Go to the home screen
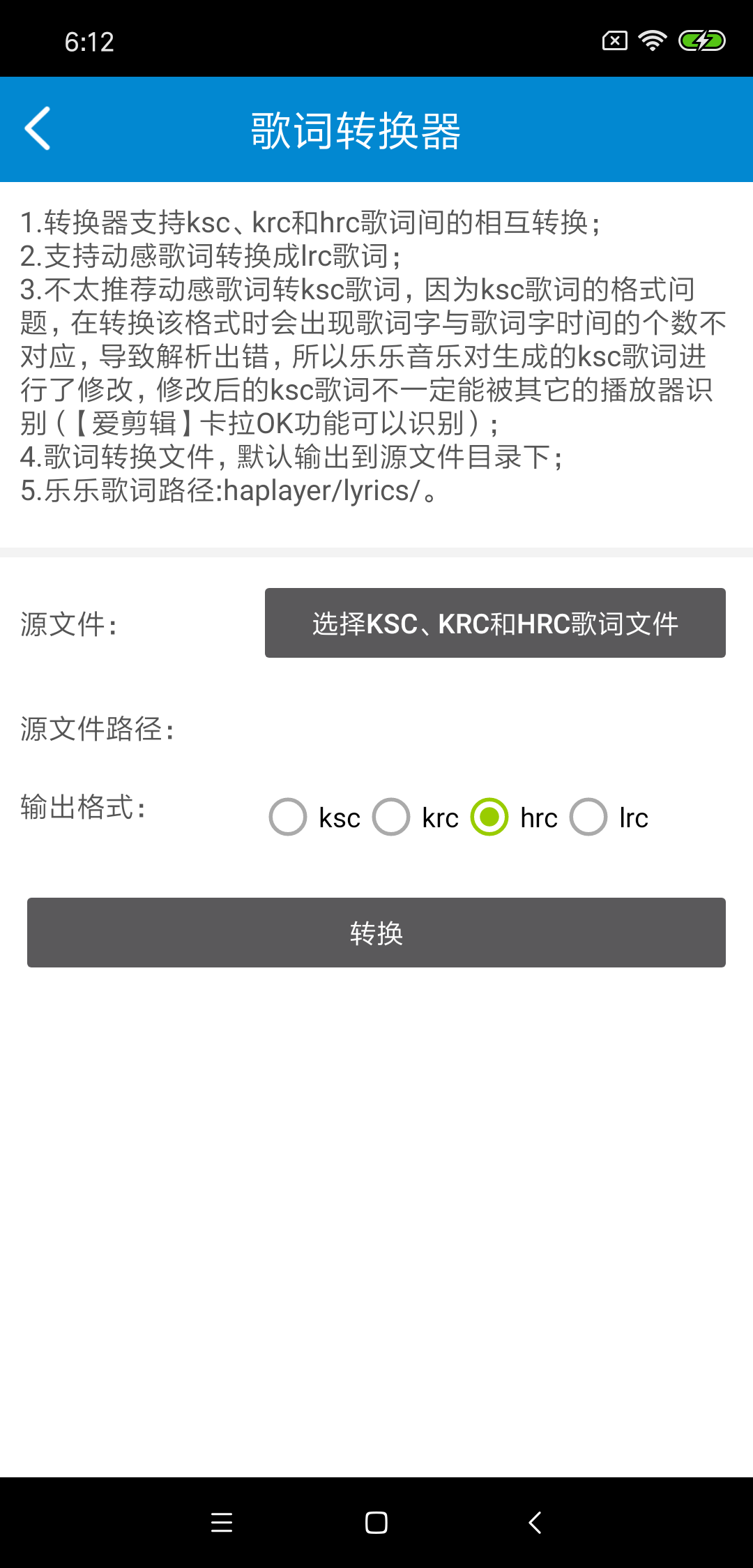Image resolution: width=753 pixels, height=1568 pixels. (376, 1522)
